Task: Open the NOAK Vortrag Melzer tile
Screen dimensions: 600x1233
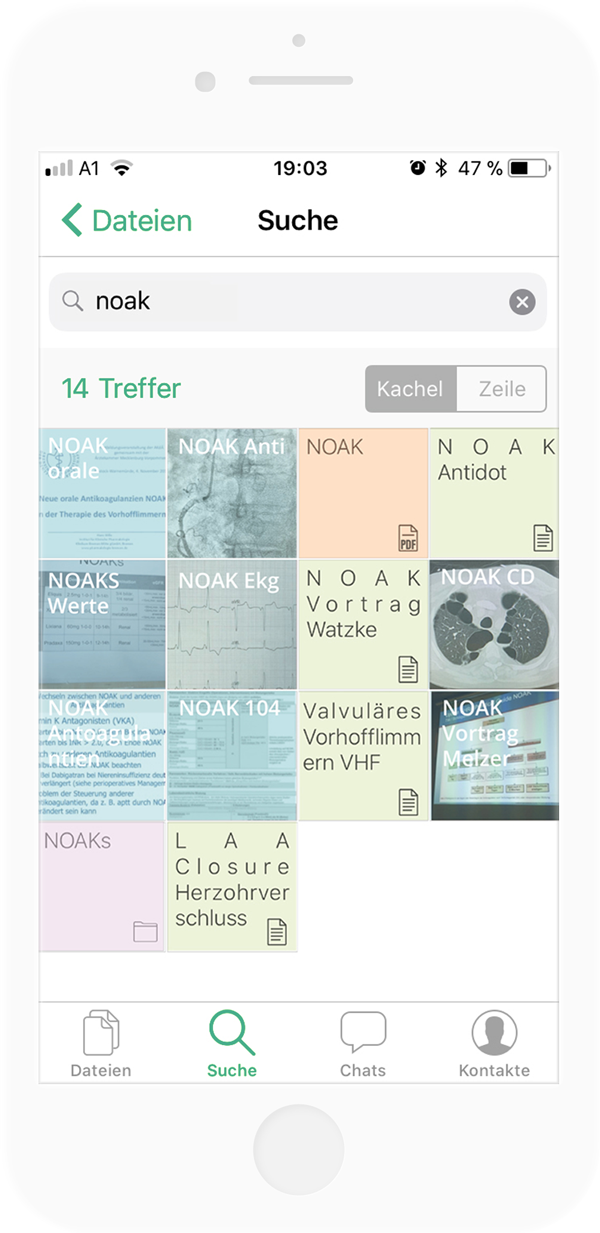Action: coord(494,755)
